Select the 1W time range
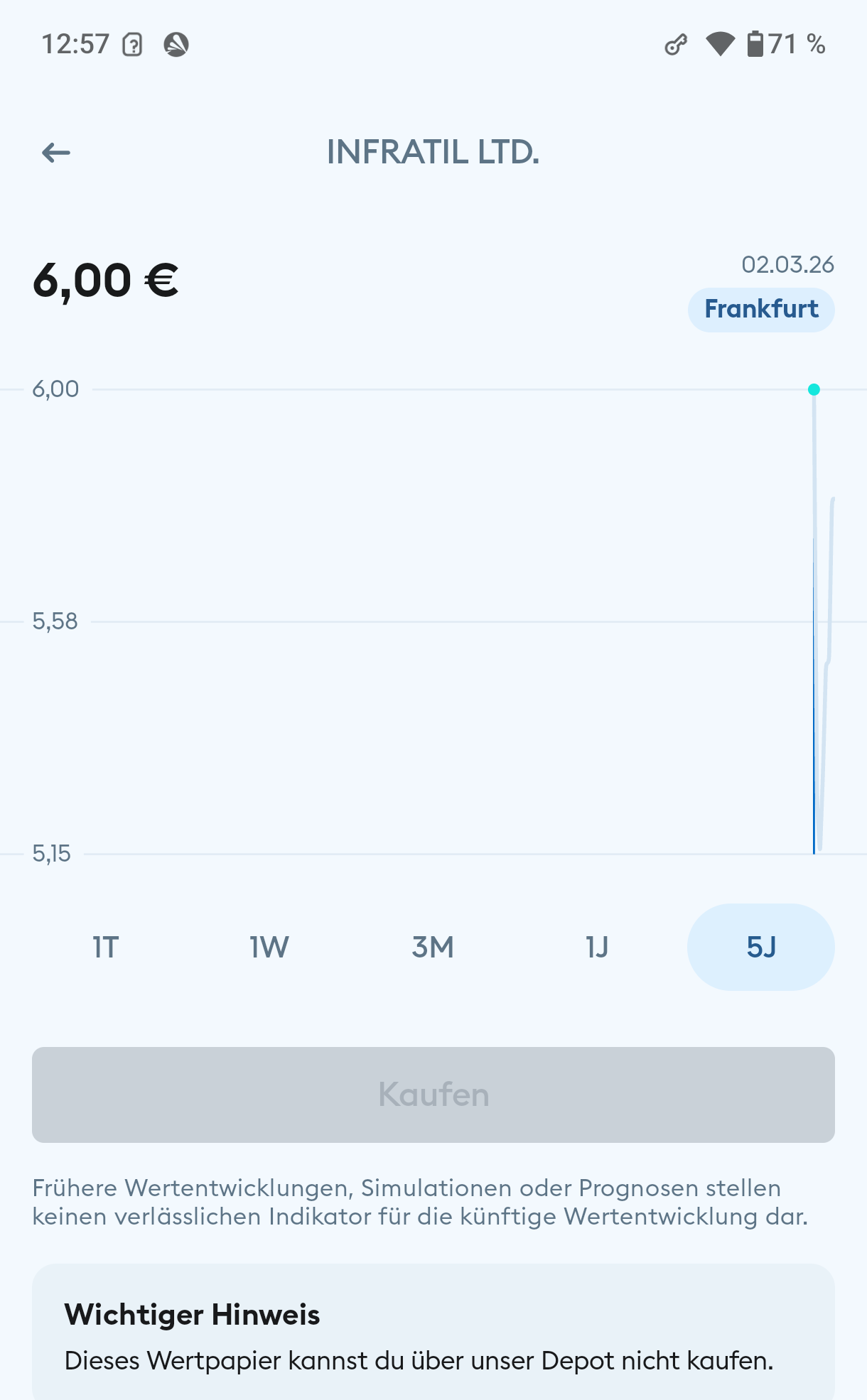The image size is (867, 1400). tap(268, 946)
